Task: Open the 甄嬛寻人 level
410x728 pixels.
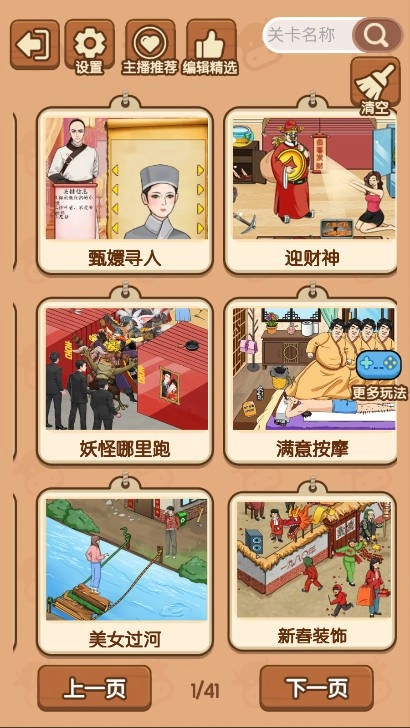Action: [125, 190]
